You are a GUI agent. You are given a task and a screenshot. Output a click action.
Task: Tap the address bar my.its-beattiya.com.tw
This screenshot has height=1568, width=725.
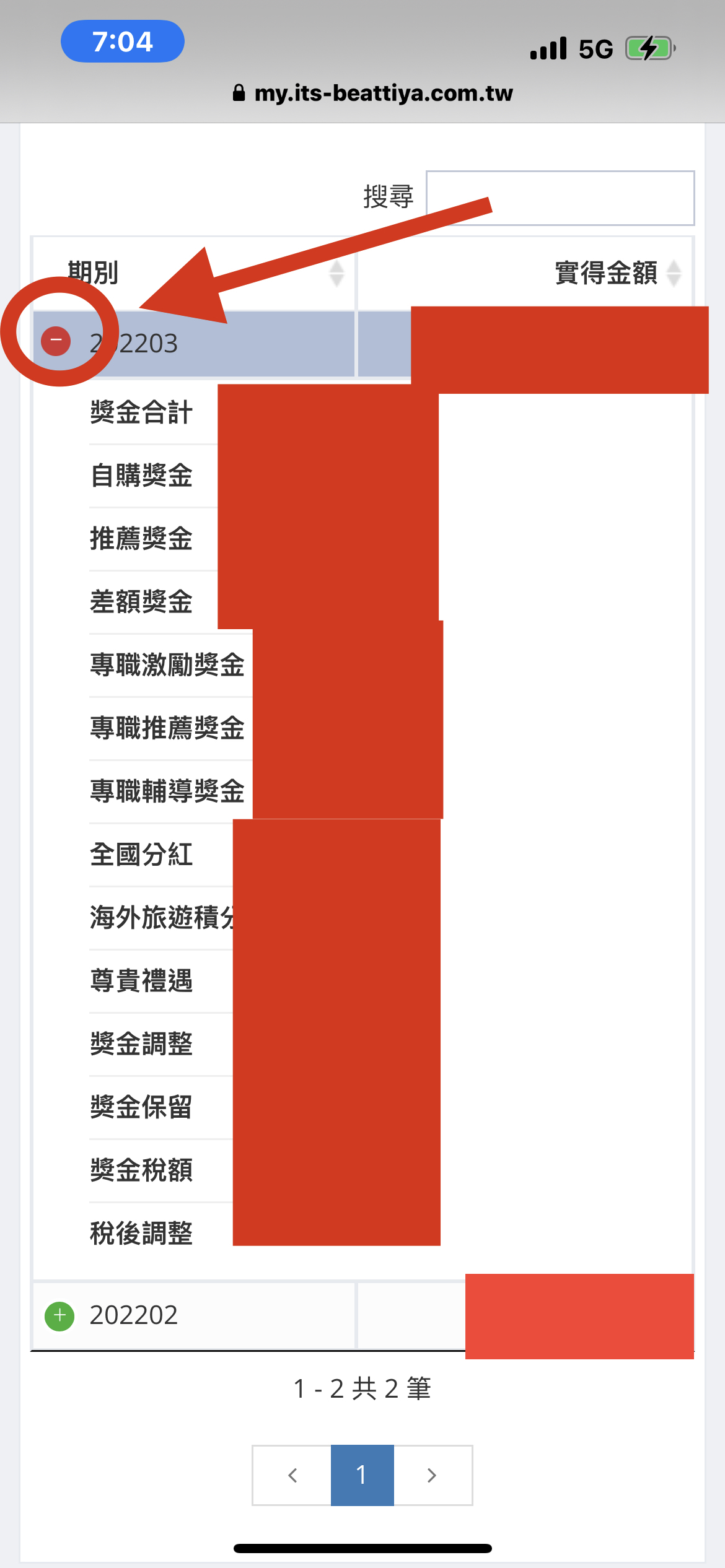pos(372,93)
